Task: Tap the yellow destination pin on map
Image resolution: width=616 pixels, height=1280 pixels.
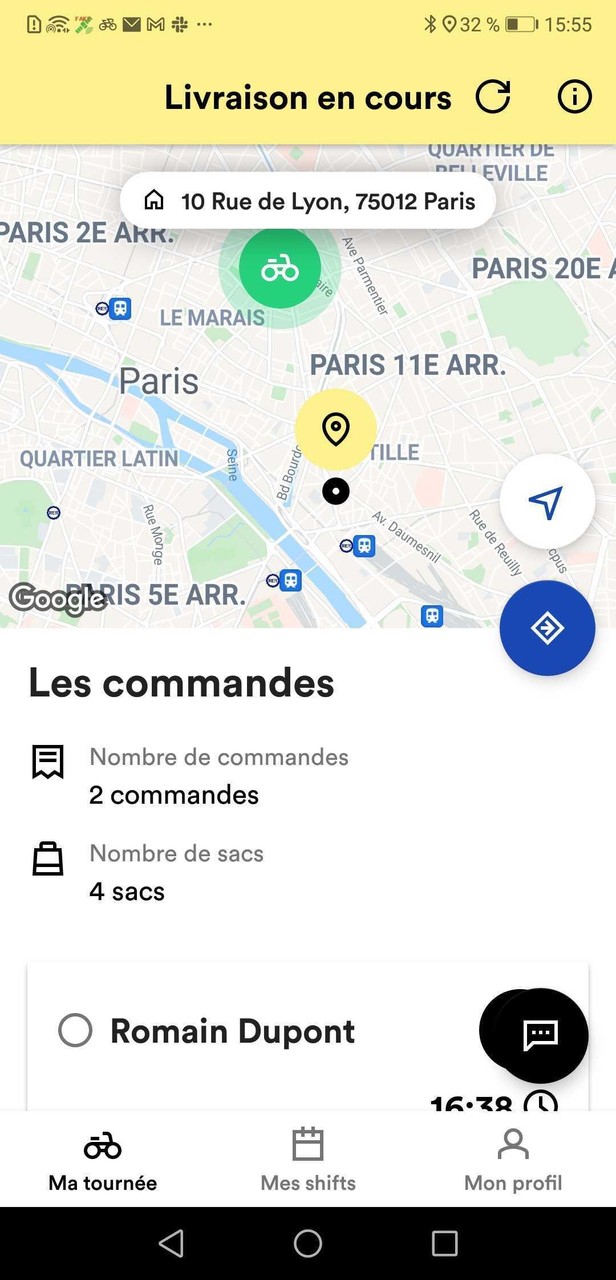Action: point(336,430)
